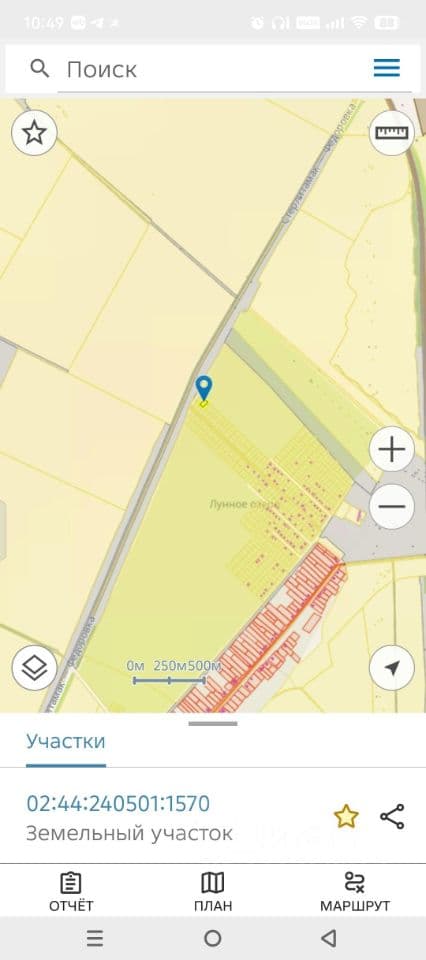Expand the bottom sheet handle
426x960 pixels.
[x=213, y=724]
